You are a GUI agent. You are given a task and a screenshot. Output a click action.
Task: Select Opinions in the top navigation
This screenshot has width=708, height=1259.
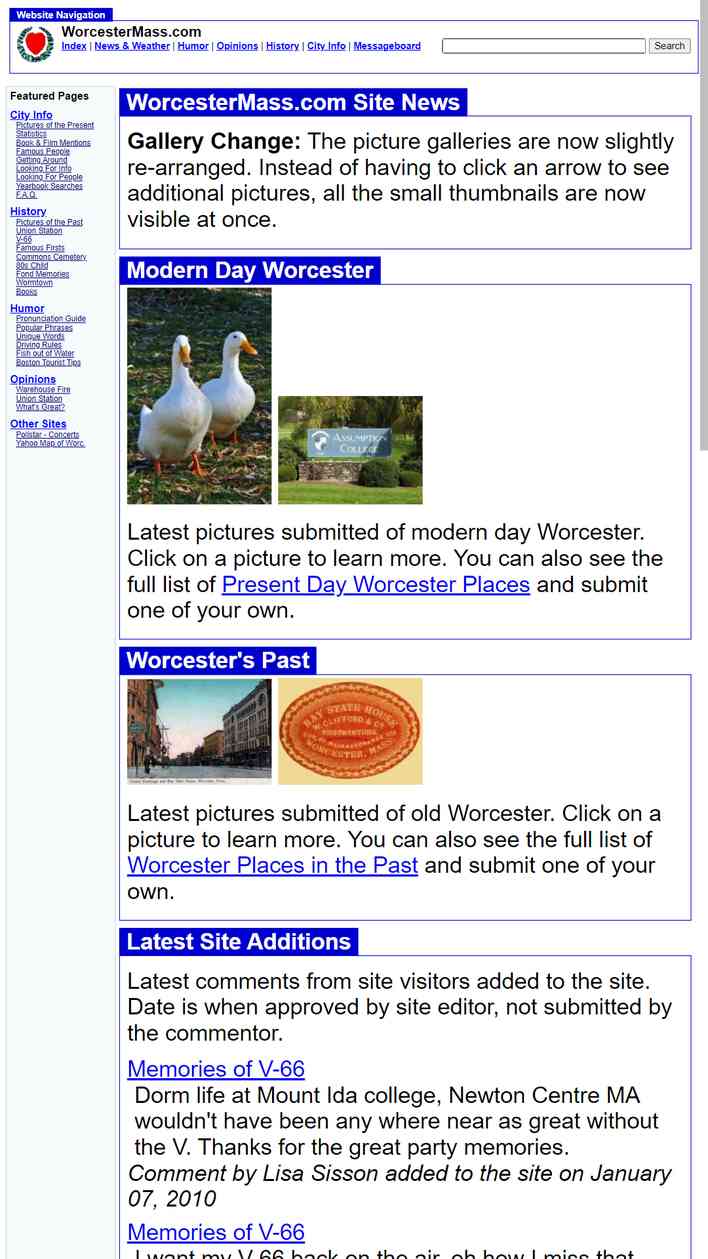pos(237,46)
